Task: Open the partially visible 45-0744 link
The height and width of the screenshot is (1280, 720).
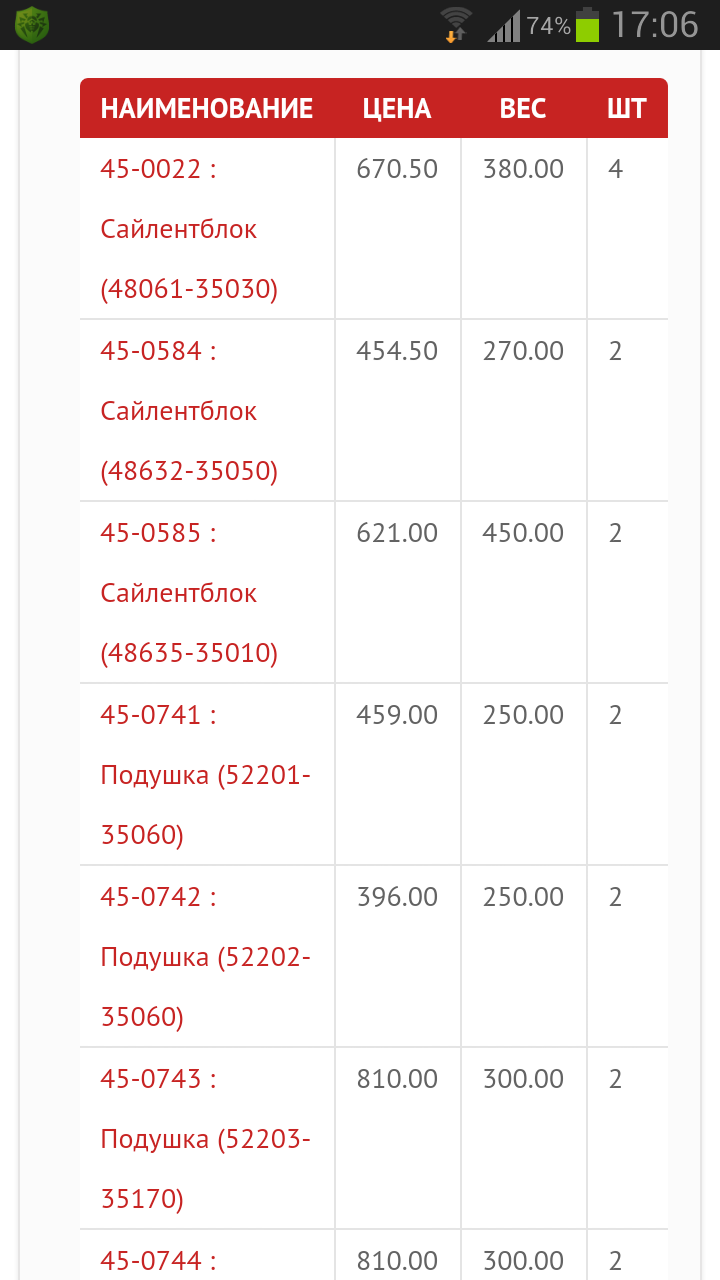Action: tap(158, 1260)
